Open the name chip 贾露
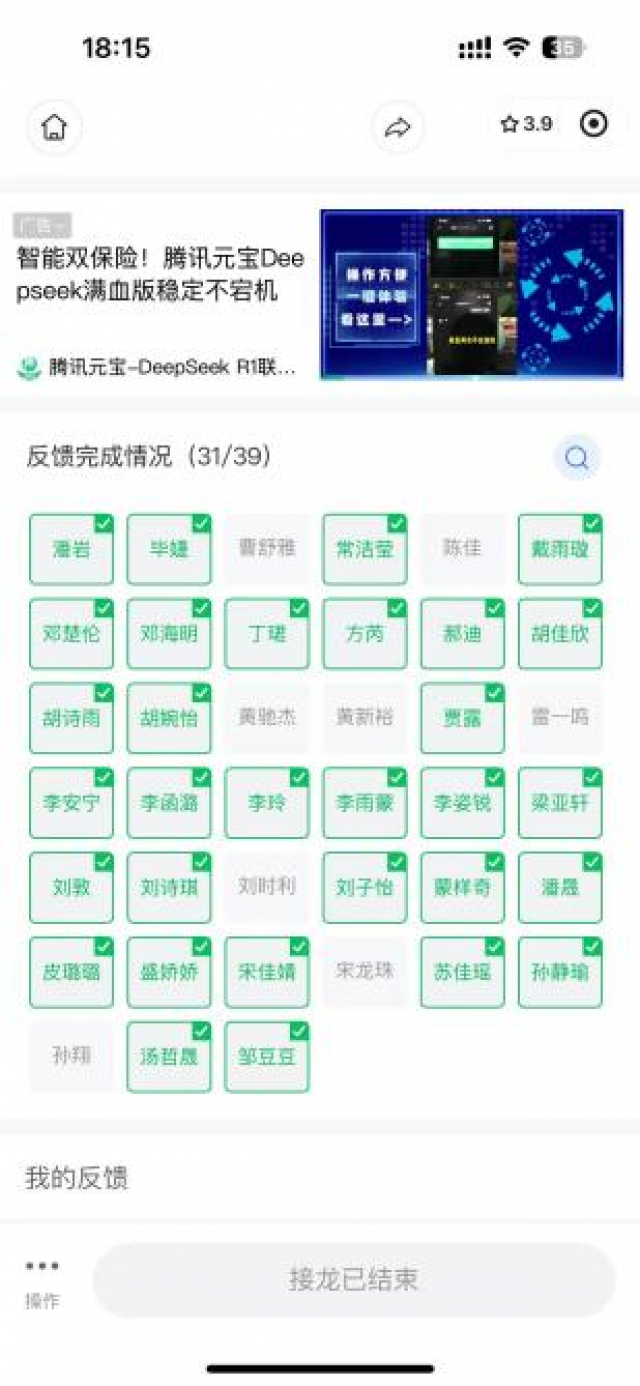The height and width of the screenshot is (1386, 640). click(x=462, y=718)
